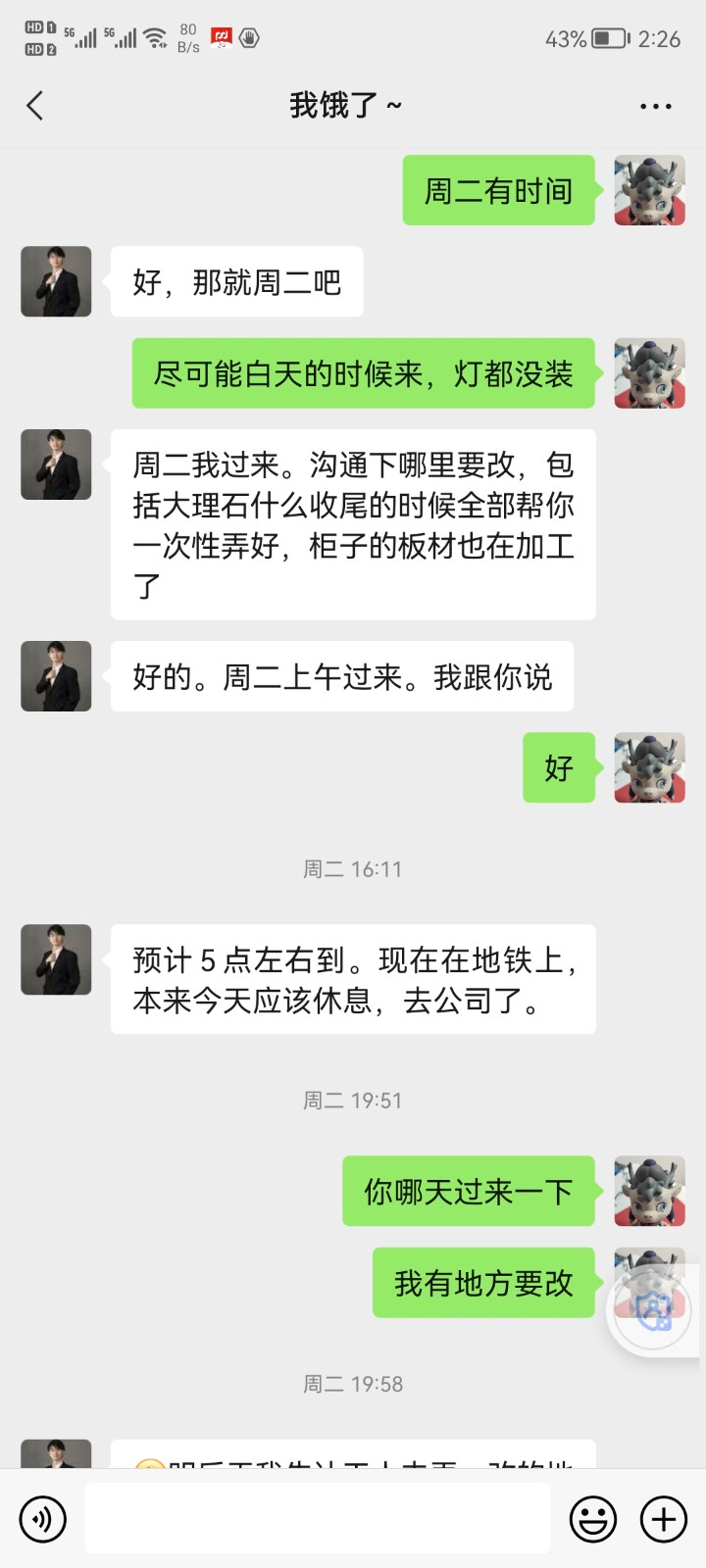The image size is (706, 1568).
Task: Open the emoji sticker panel
Action: click(593, 1519)
